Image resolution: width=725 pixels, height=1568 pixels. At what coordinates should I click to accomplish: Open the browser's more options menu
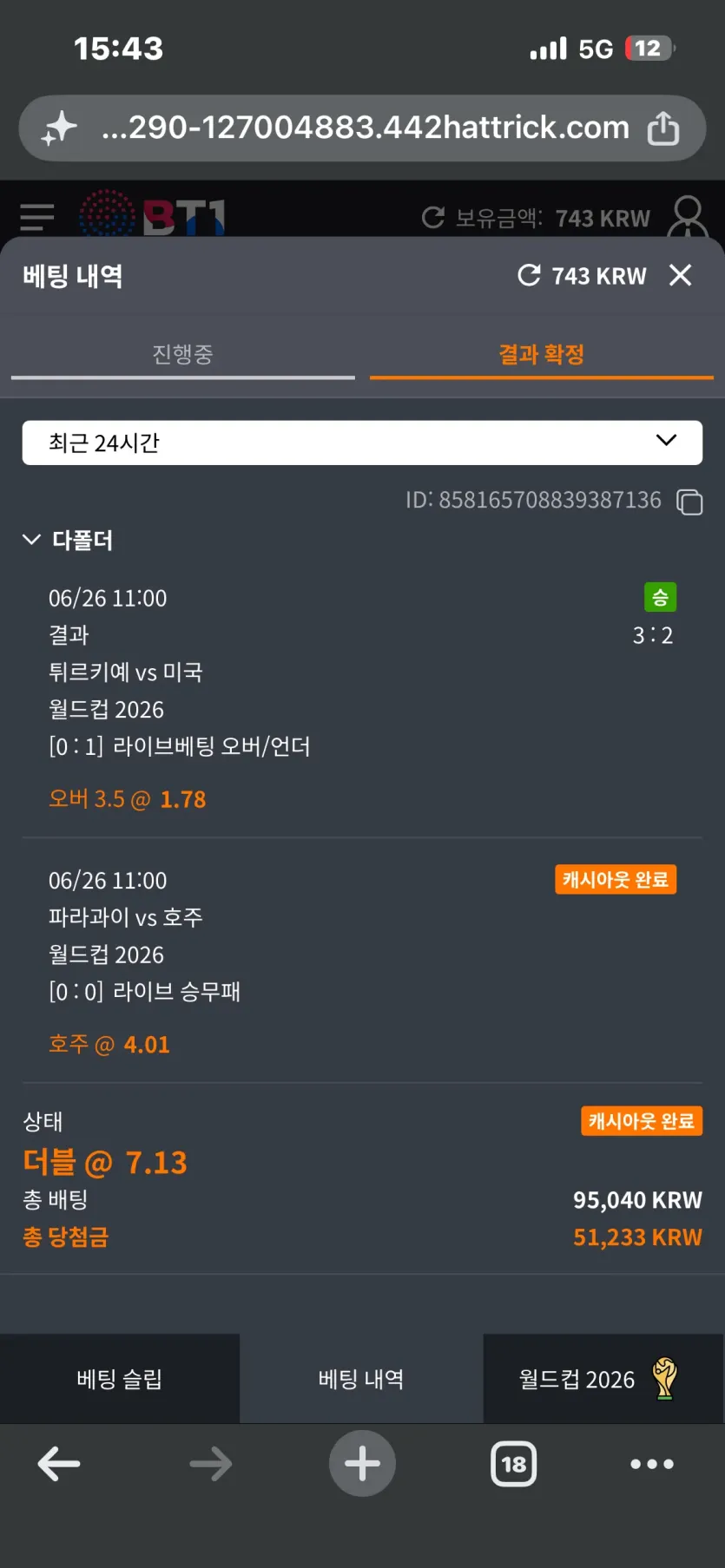652,1464
